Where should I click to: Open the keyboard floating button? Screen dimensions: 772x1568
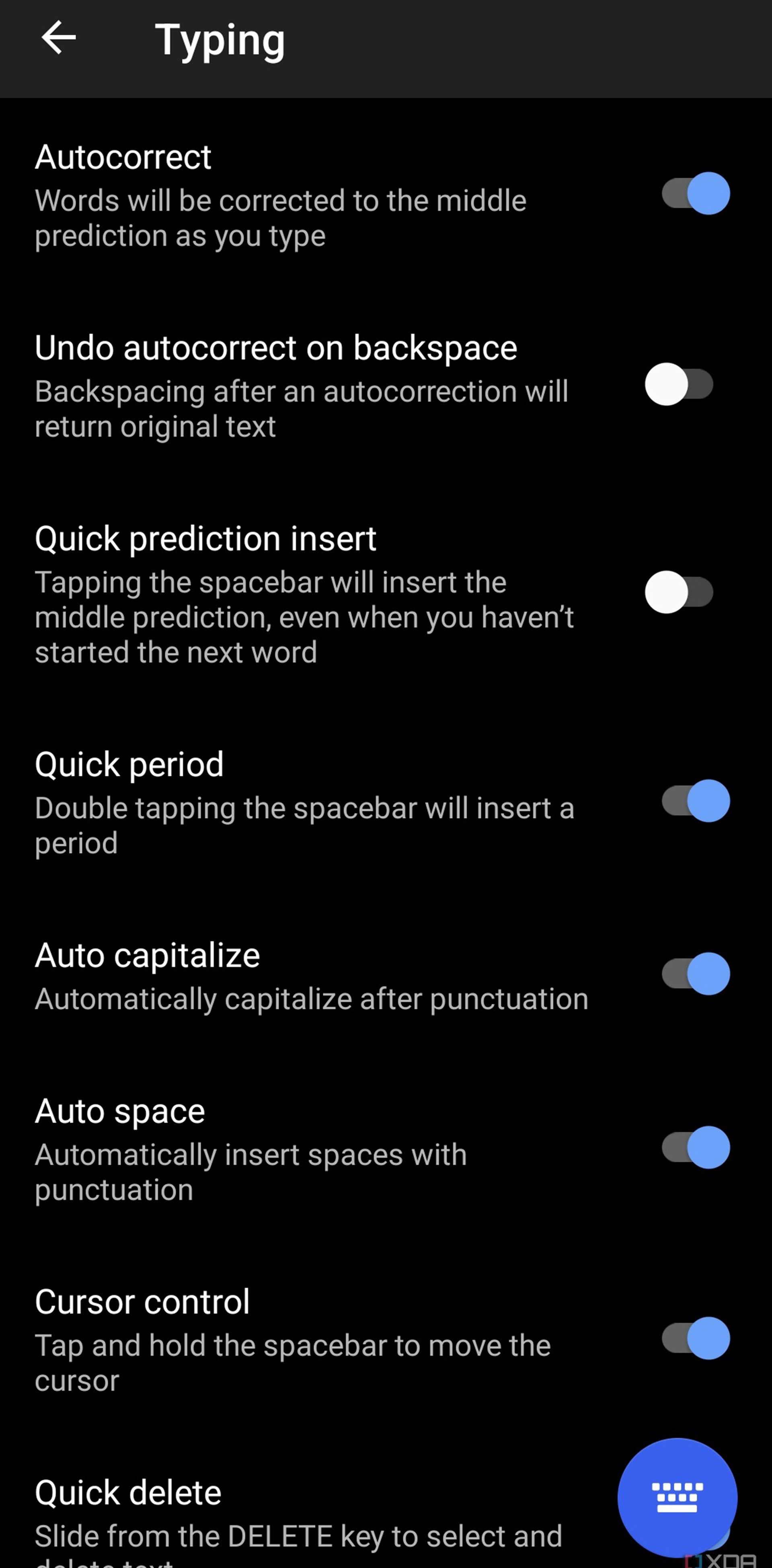tap(677, 1497)
